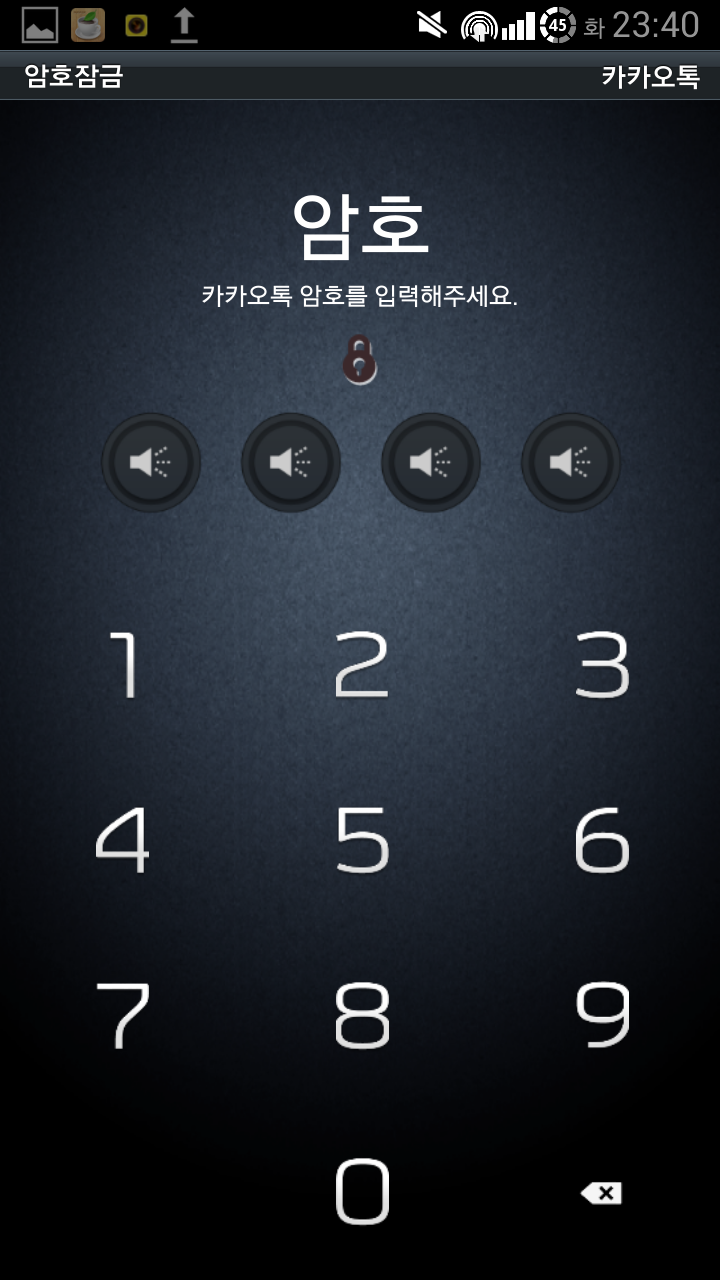Tap number 4 on the keypad
720x1280 pixels.
pos(122,840)
